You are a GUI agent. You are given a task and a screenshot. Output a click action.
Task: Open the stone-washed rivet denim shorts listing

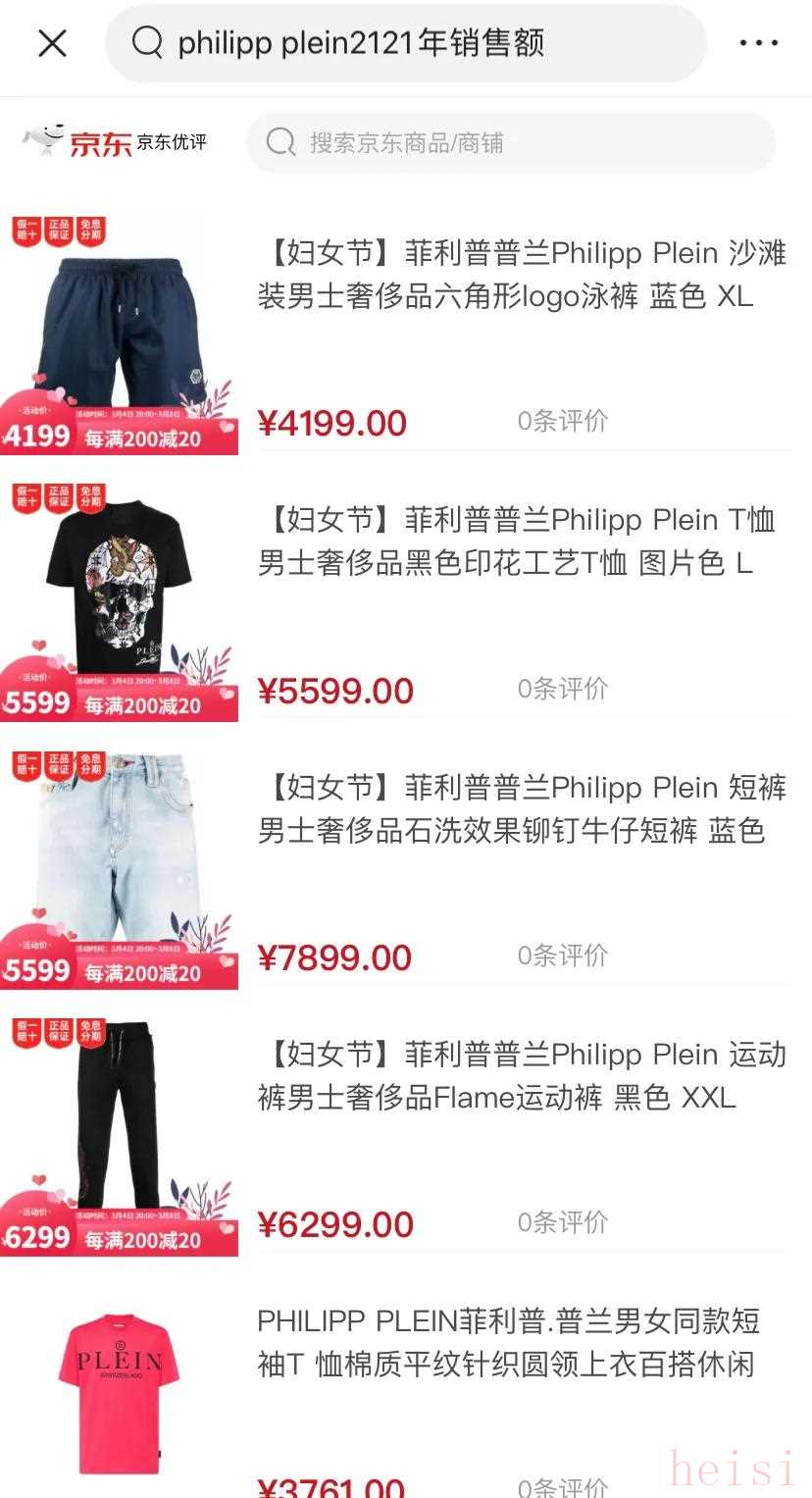coord(406,869)
